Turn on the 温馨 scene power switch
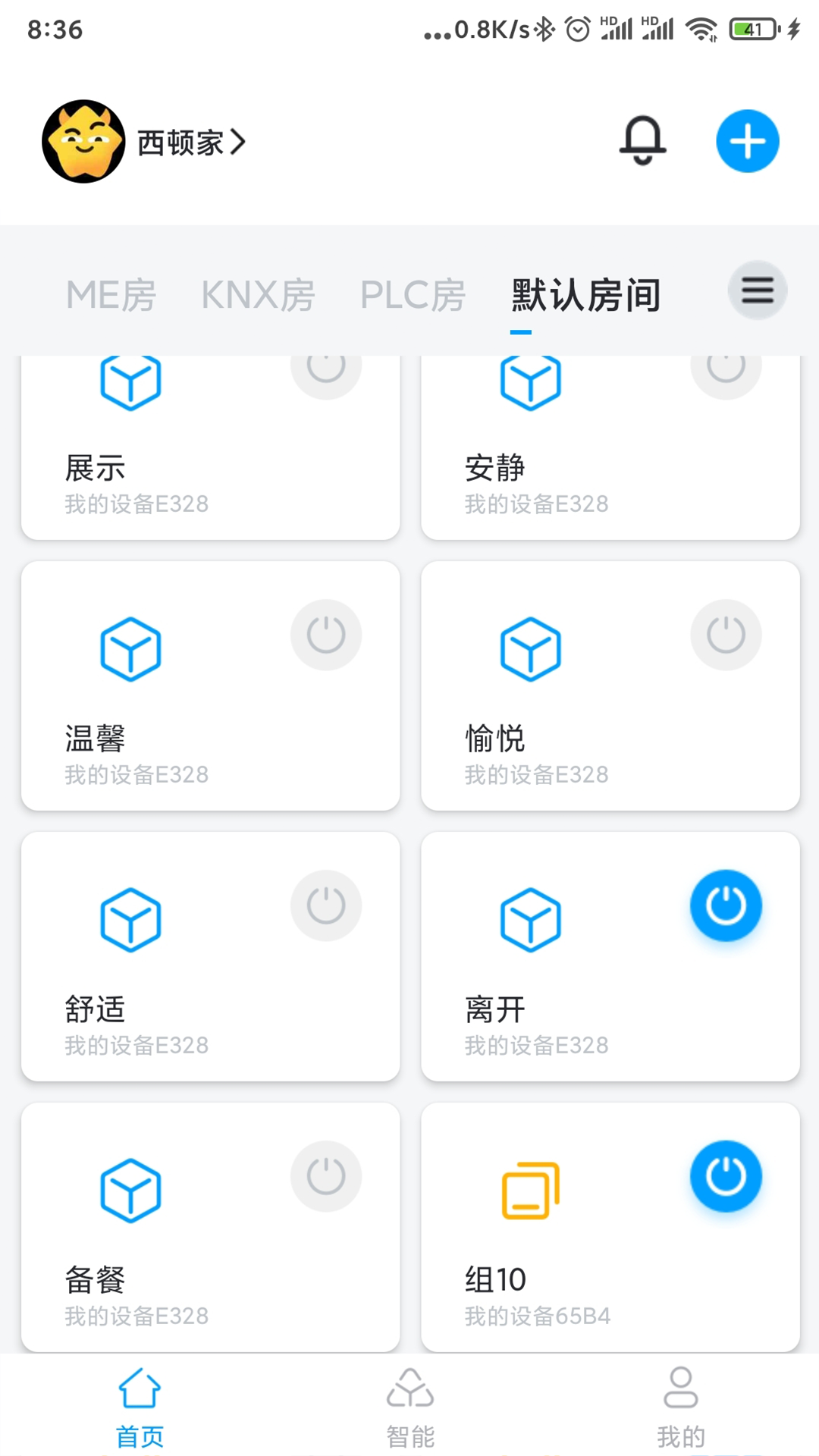This screenshot has width=819, height=1456. pyautogui.click(x=326, y=635)
